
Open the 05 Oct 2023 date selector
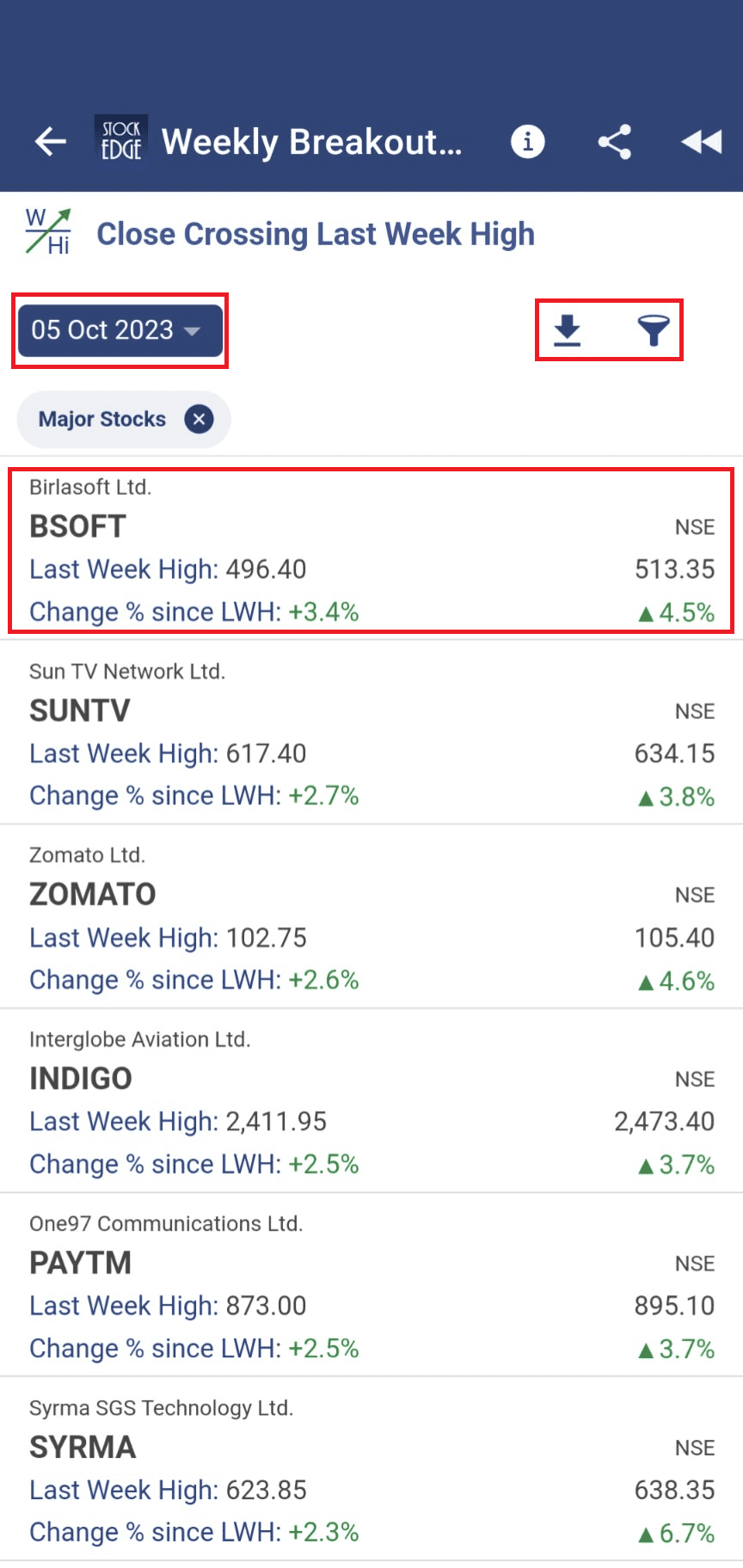[120, 329]
